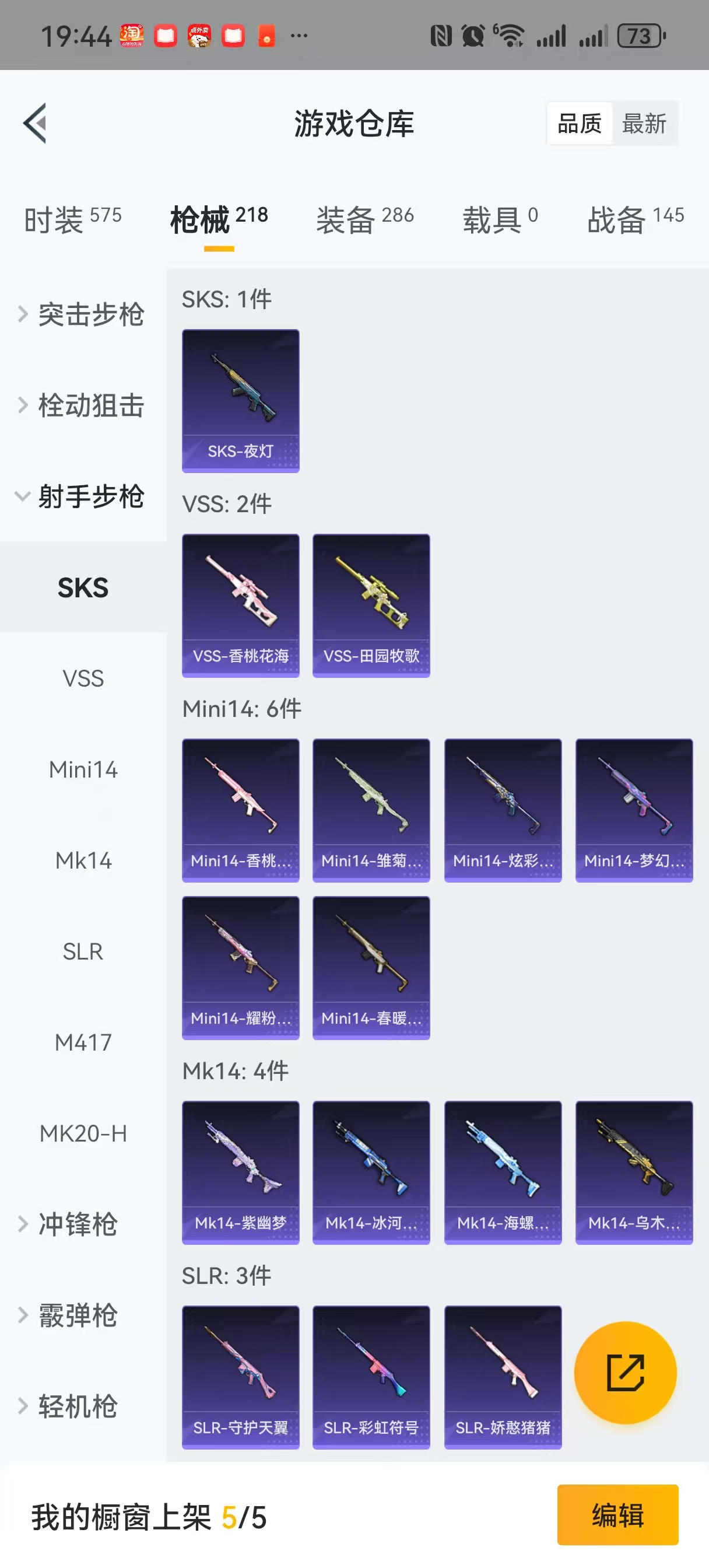Collapse the 射手步枪 category
709x1568 pixels.
tap(83, 496)
